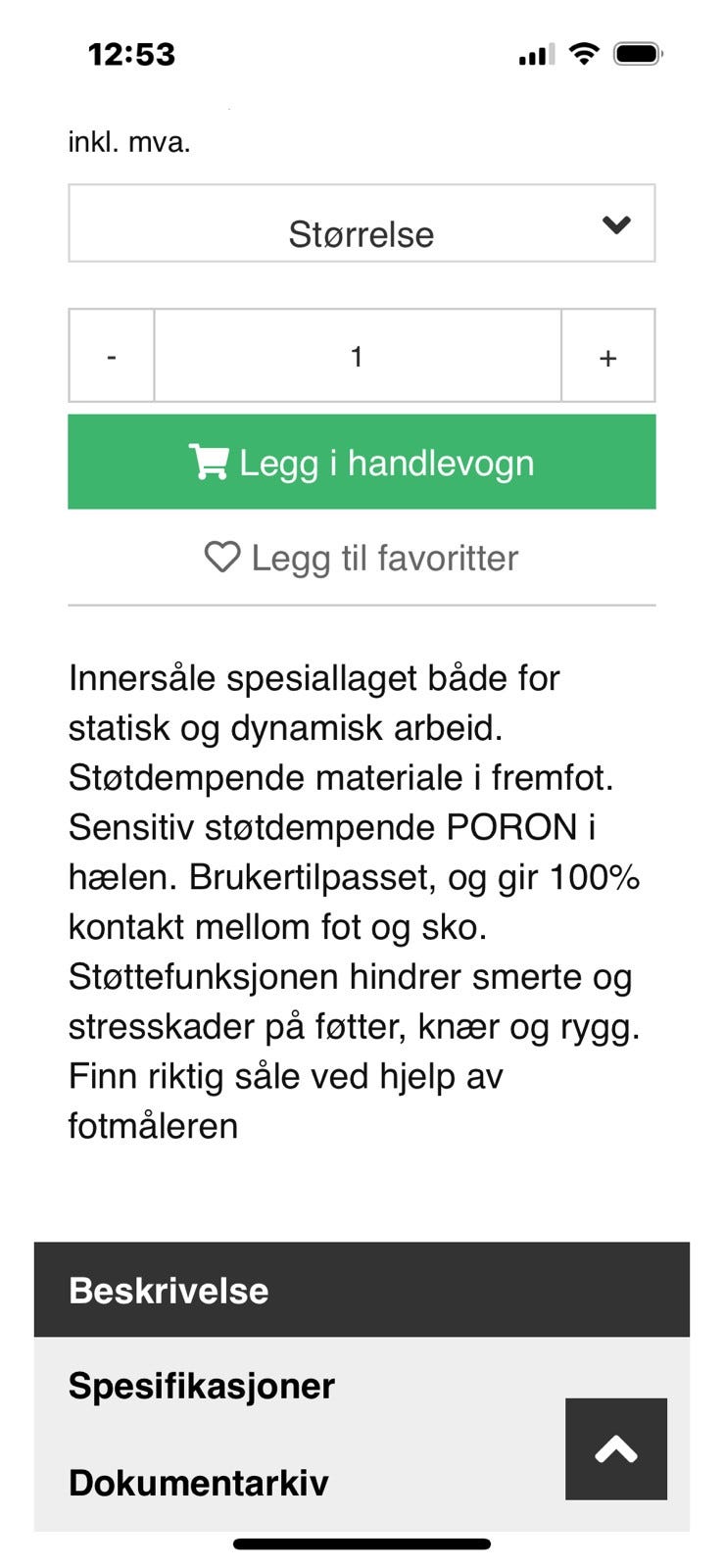Add the insole to favorites
Screen dimensions: 724x1568
362,558
